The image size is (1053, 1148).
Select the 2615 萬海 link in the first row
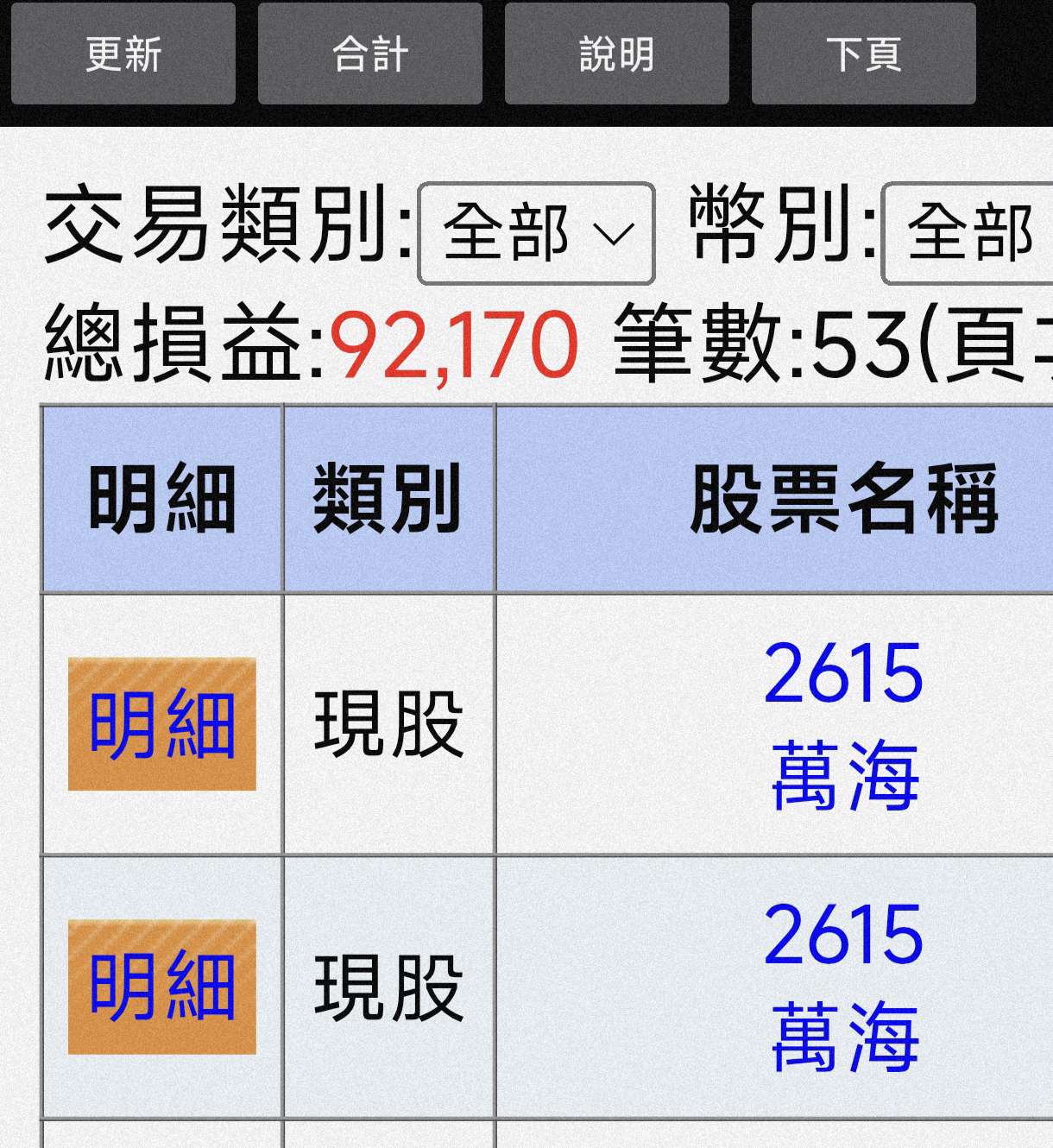tap(844, 723)
